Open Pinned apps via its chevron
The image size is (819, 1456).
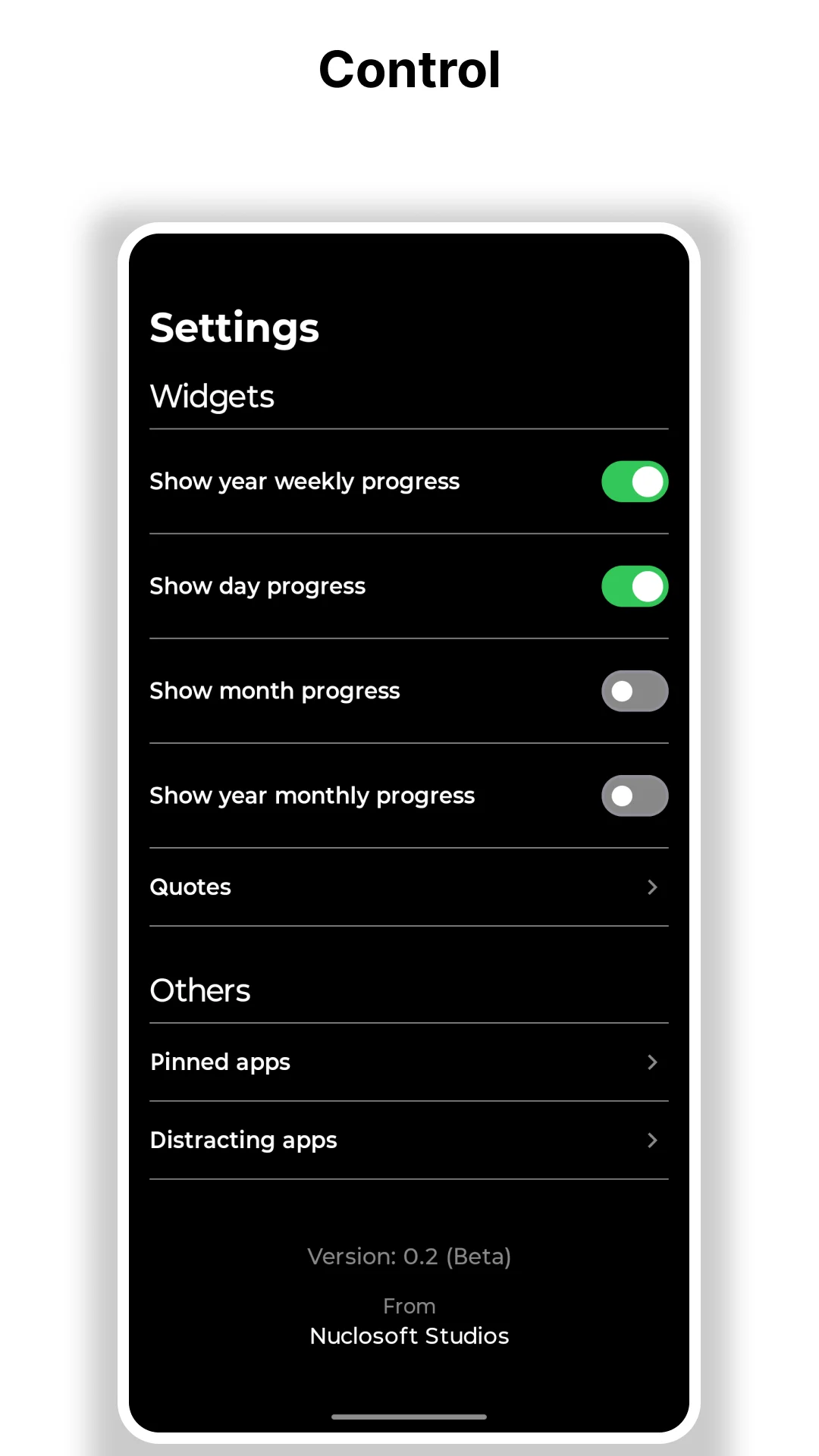[652, 1062]
